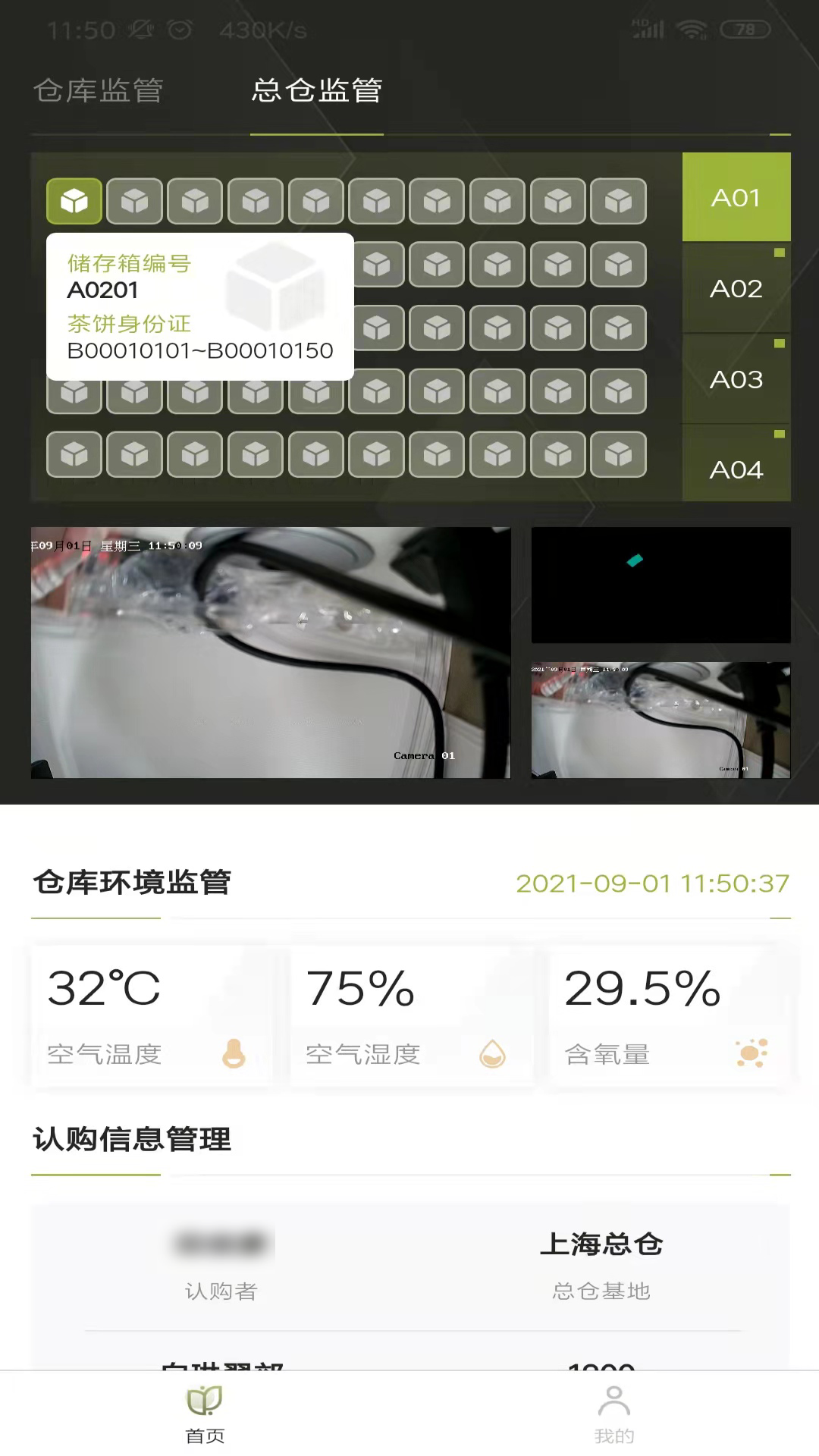
Task: Open the lower-right camera preview thumbnail
Action: [661, 720]
